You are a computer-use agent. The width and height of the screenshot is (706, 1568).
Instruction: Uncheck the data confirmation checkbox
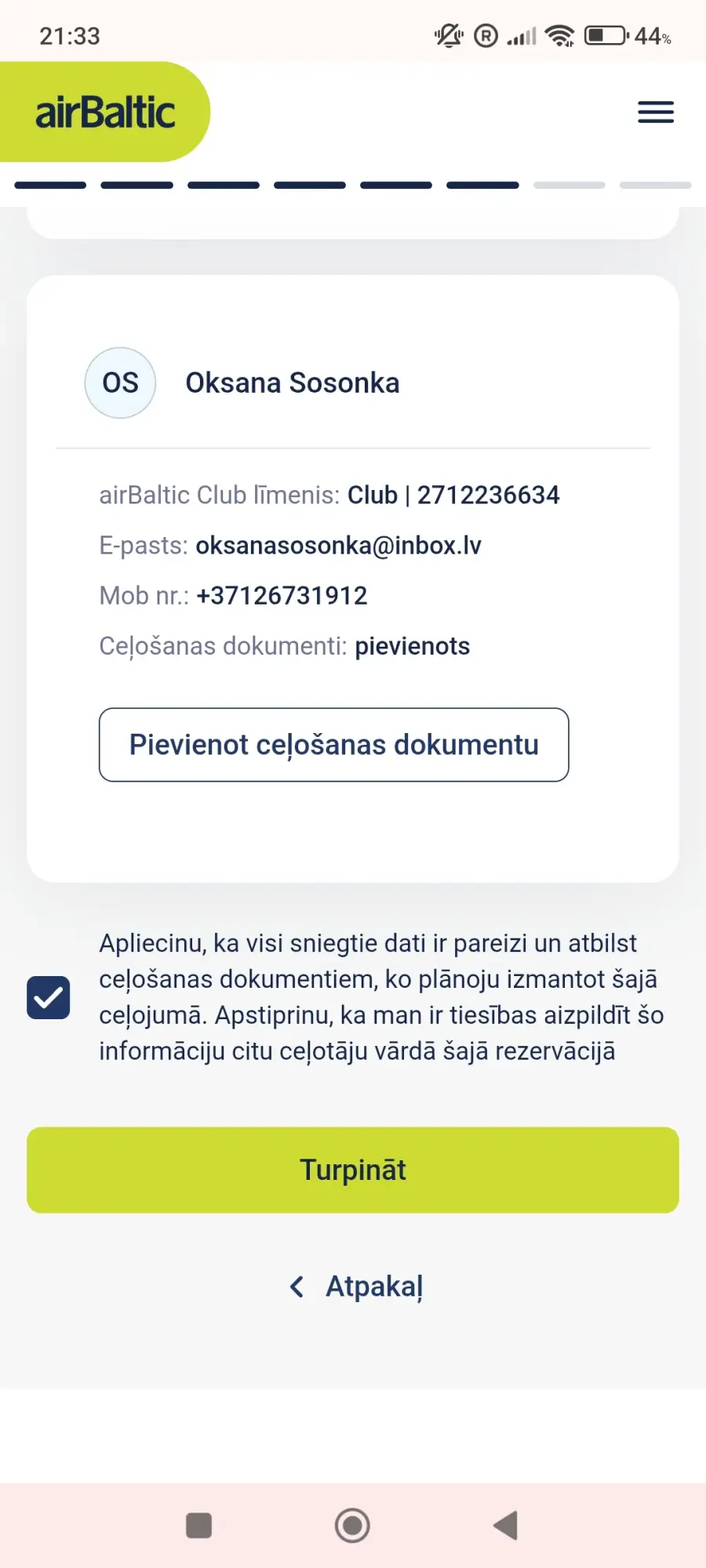49,997
